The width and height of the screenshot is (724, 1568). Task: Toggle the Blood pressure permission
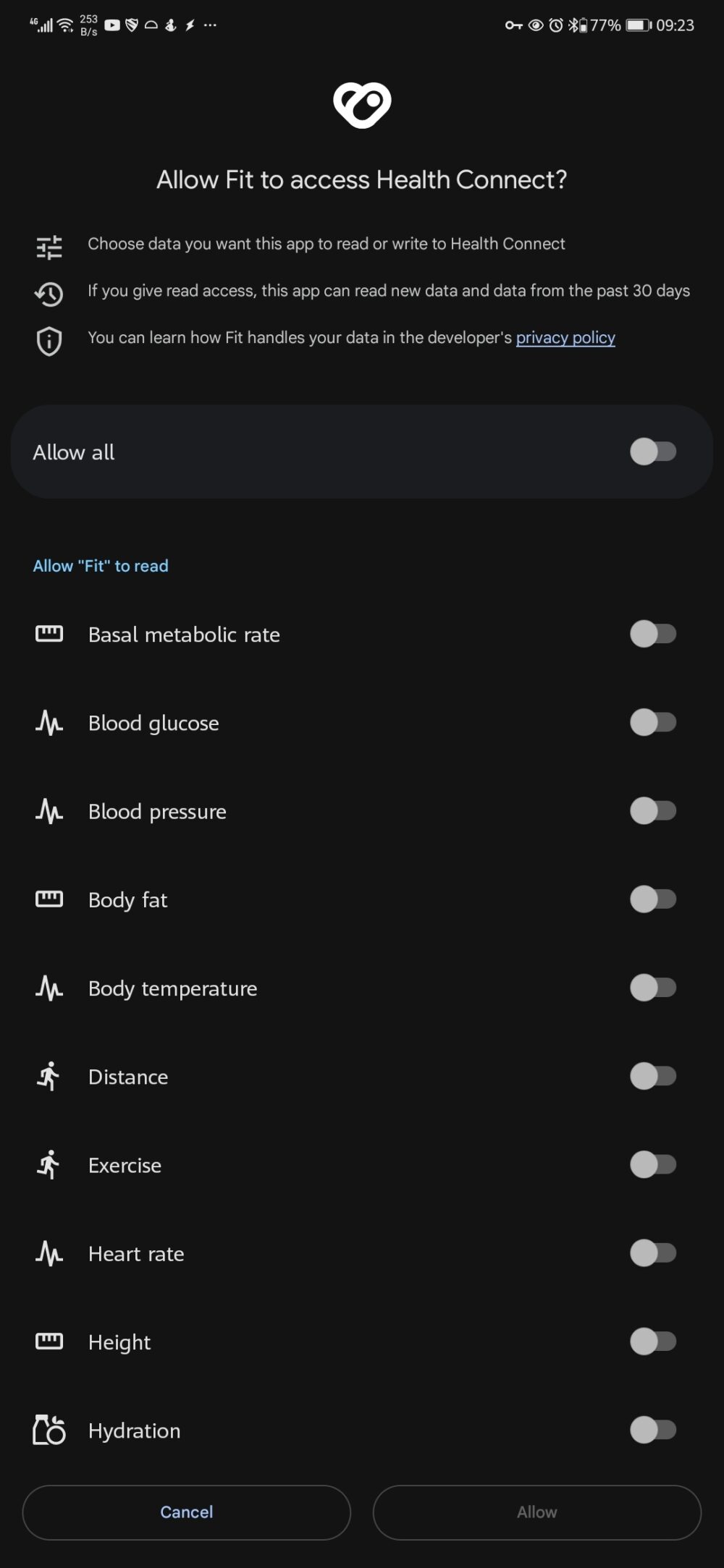tap(652, 811)
